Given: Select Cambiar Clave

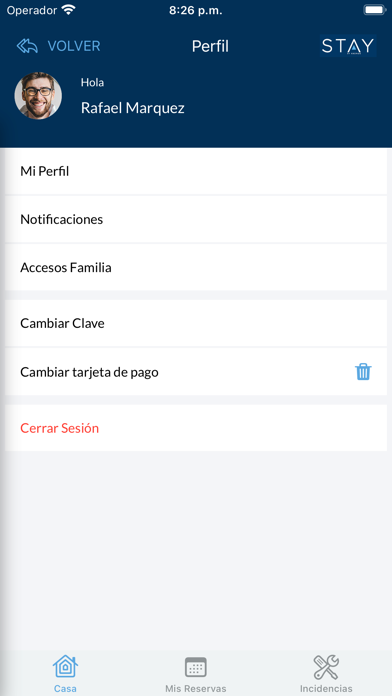Looking at the screenshot, I should pos(196,323).
